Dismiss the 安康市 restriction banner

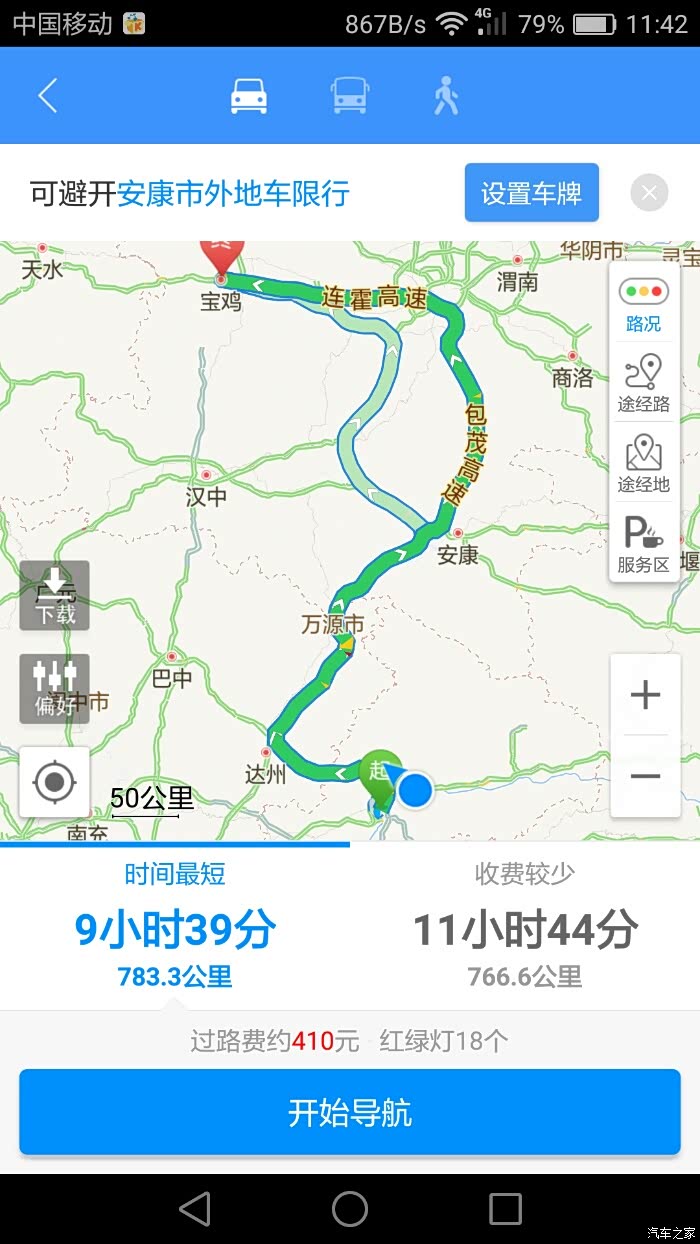(649, 193)
